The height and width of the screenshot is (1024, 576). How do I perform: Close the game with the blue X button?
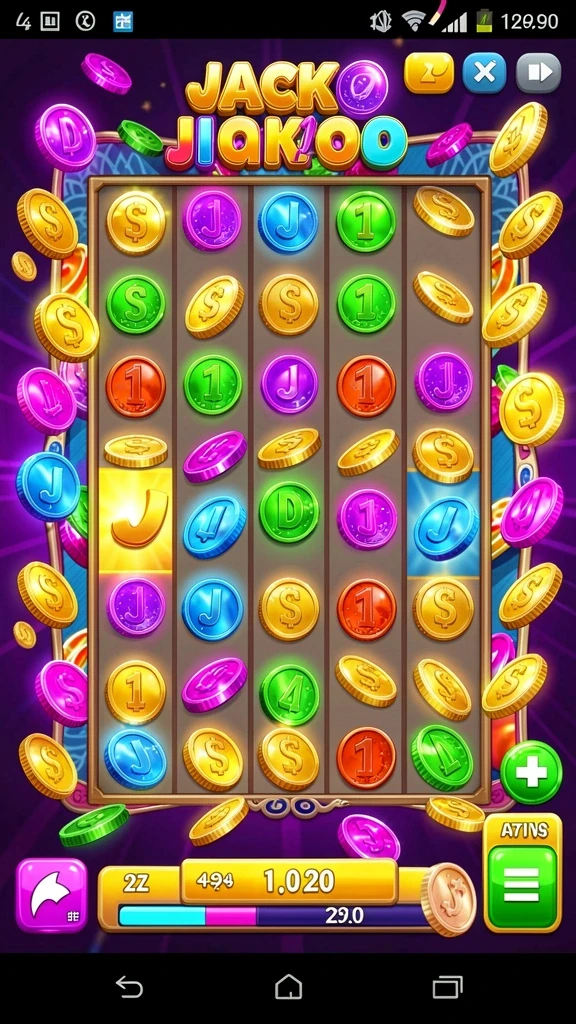(x=485, y=72)
